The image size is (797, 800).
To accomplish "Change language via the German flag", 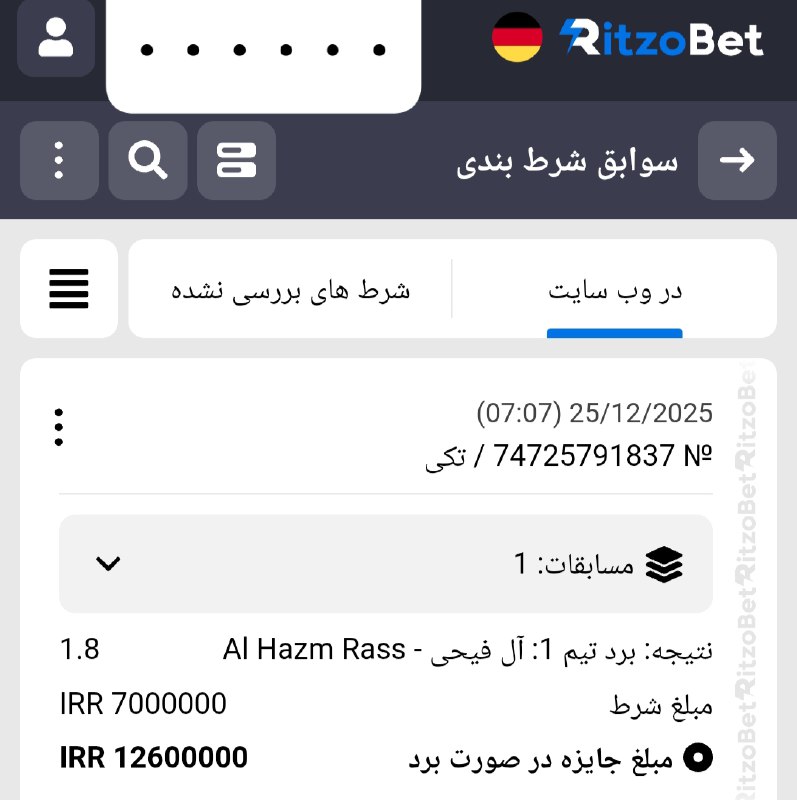I will pos(517,38).
